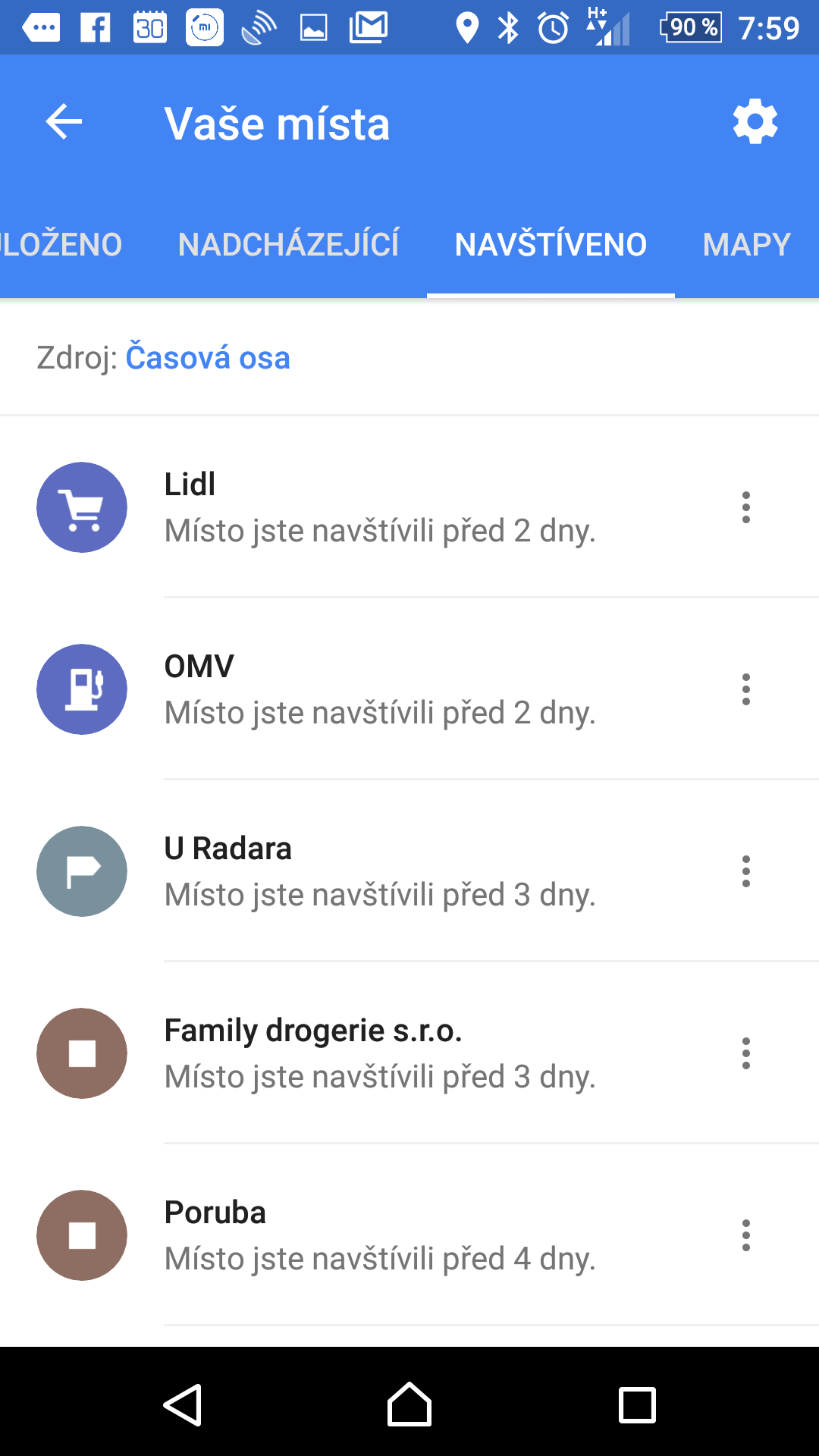Screen dimensions: 819x1456
Task: Switch to the Mapy tab
Action: coord(746,244)
